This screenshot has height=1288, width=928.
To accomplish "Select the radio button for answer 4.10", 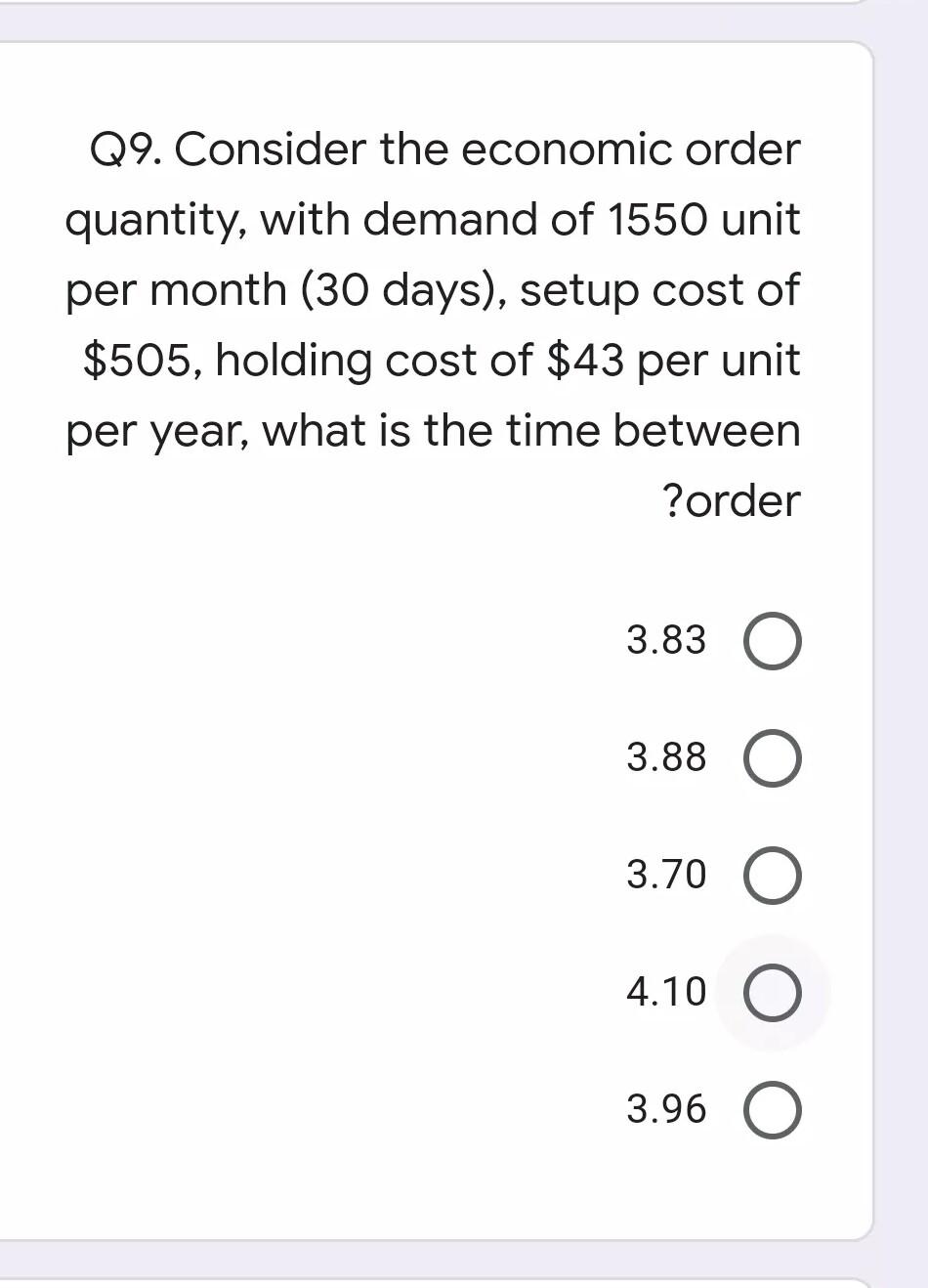I will point(773,993).
